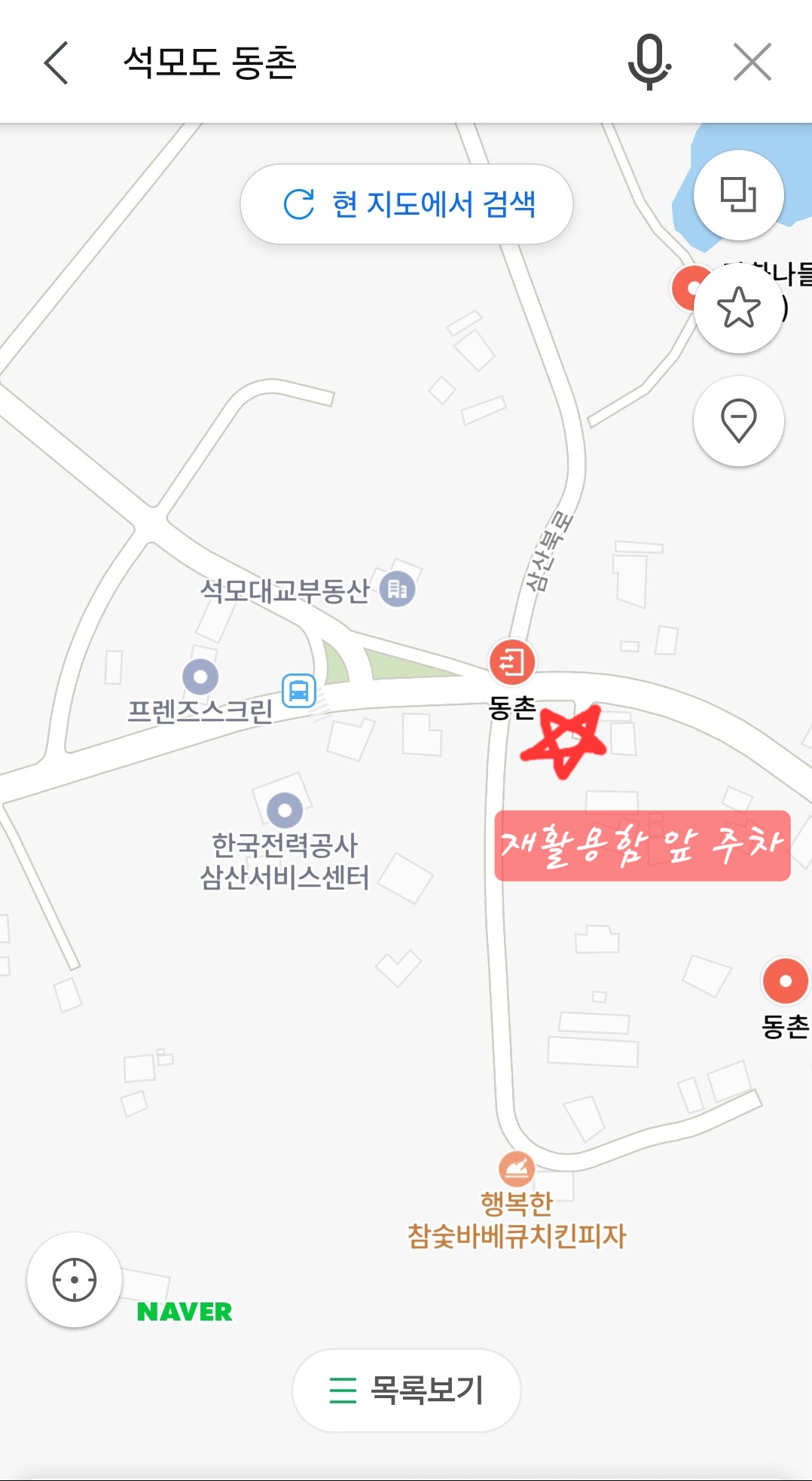Tap the location pin round button
Viewport: 812px width, 1481px height.
click(738, 420)
